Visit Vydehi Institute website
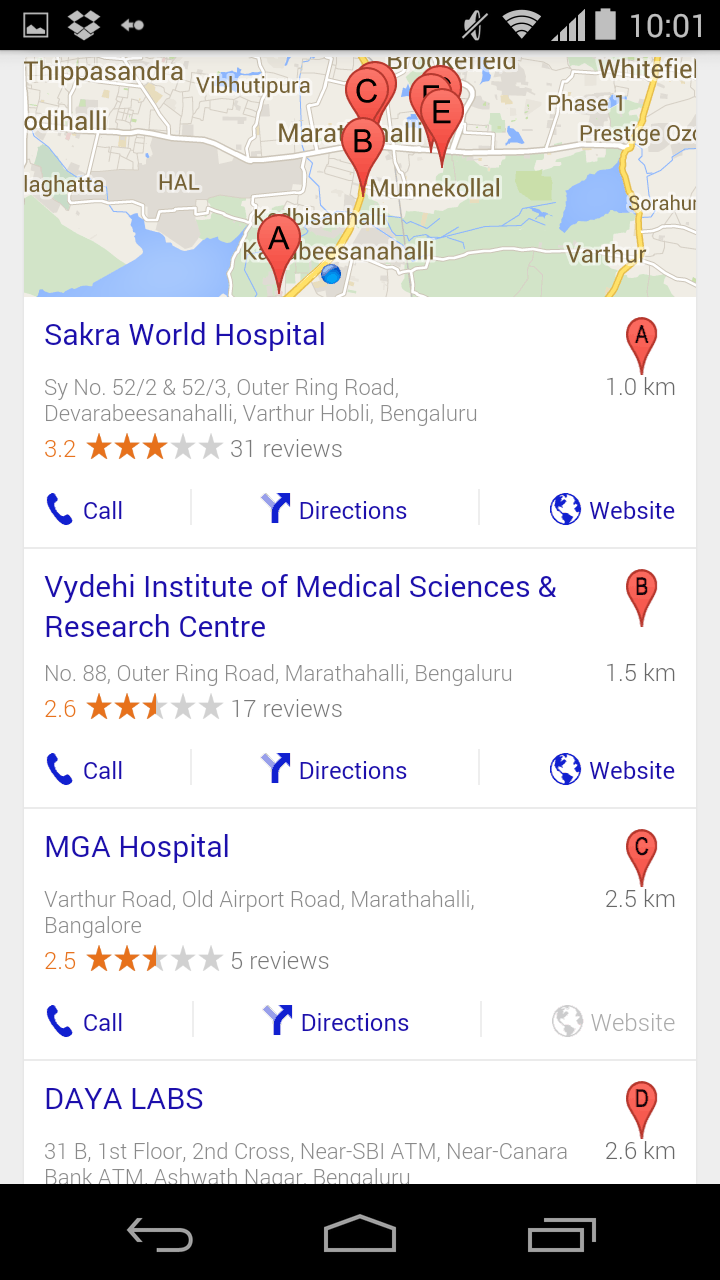The image size is (720, 1280). (x=612, y=770)
